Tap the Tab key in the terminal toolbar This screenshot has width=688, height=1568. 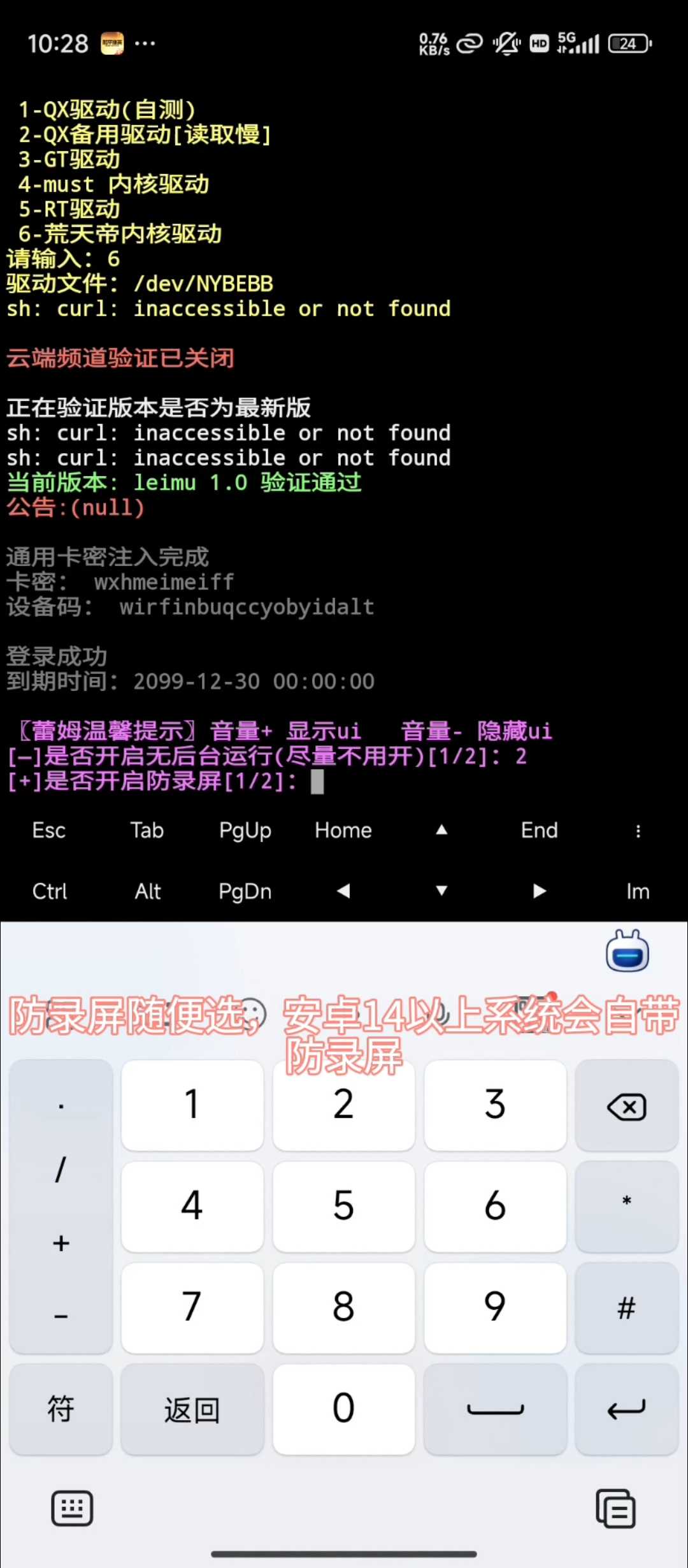147,831
